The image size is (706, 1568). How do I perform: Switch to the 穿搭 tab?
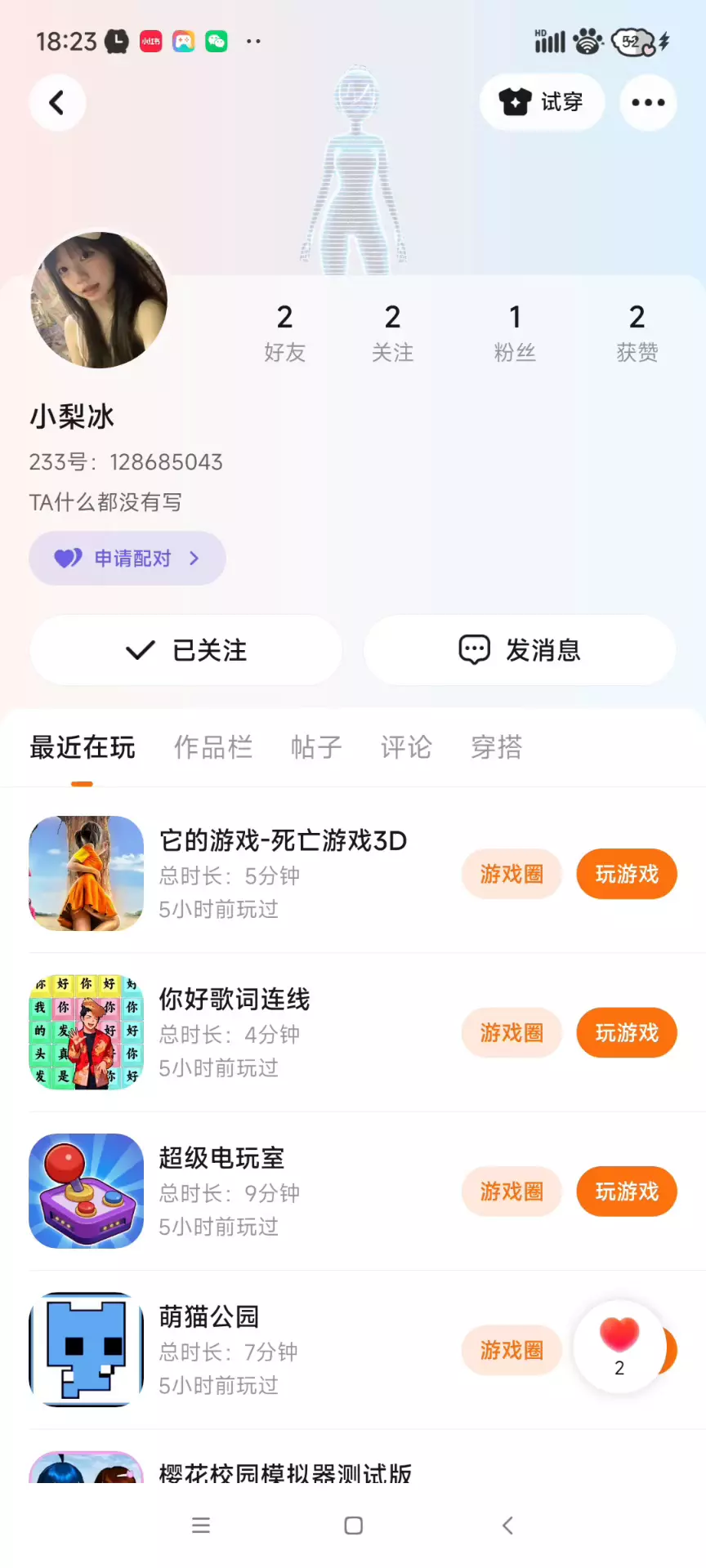(497, 747)
